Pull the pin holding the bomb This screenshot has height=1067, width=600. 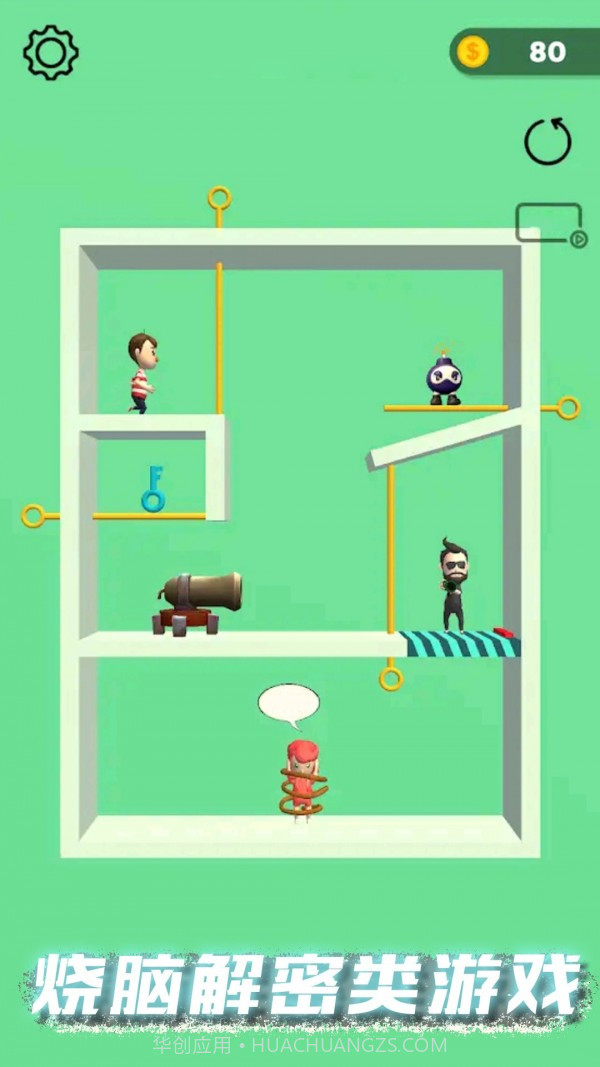(567, 408)
